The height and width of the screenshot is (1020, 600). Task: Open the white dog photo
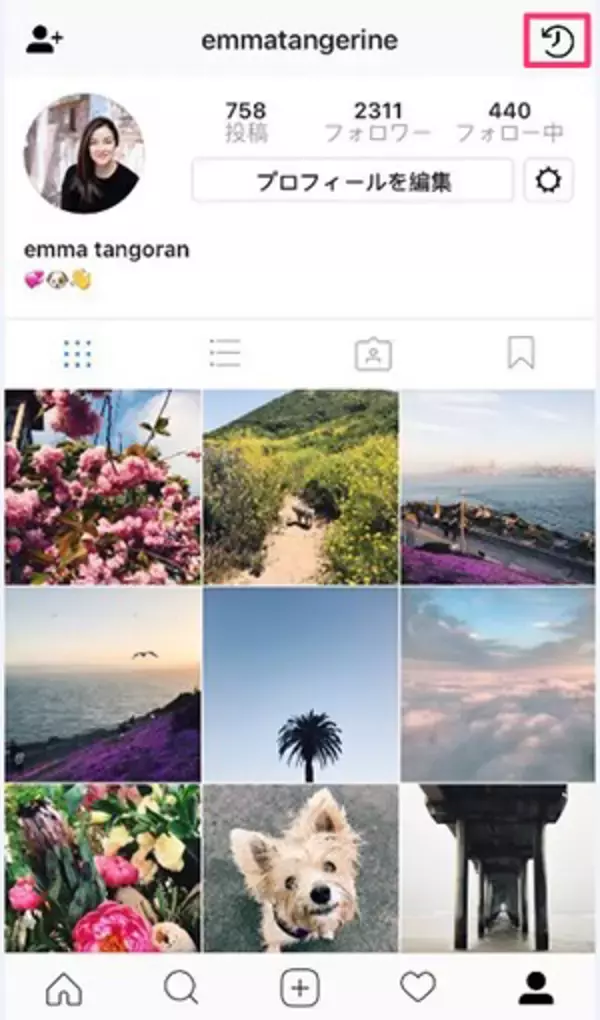pyautogui.click(x=300, y=867)
